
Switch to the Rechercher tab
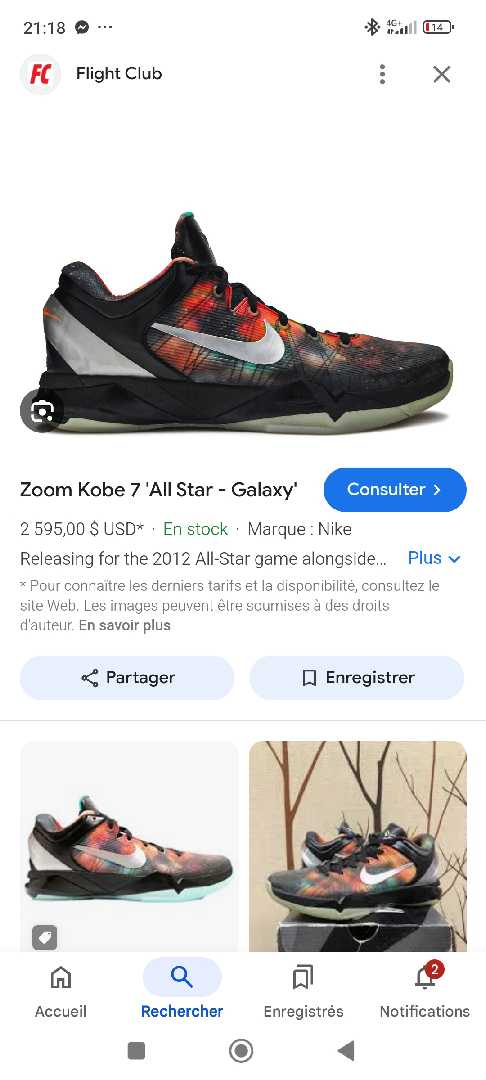point(182,991)
